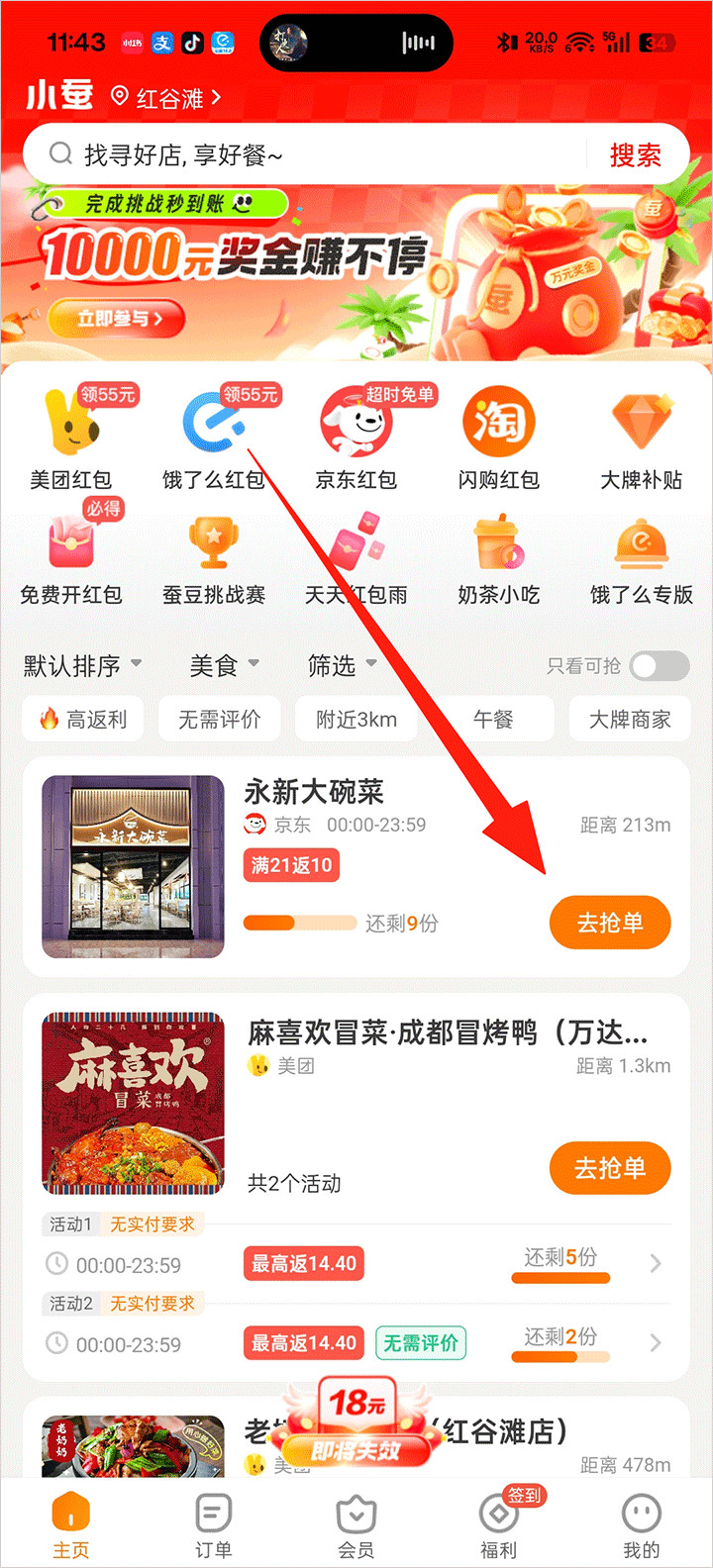Screen dimensions: 713x1568
Task: Activate the 附近3km filter chip
Action: (x=356, y=719)
